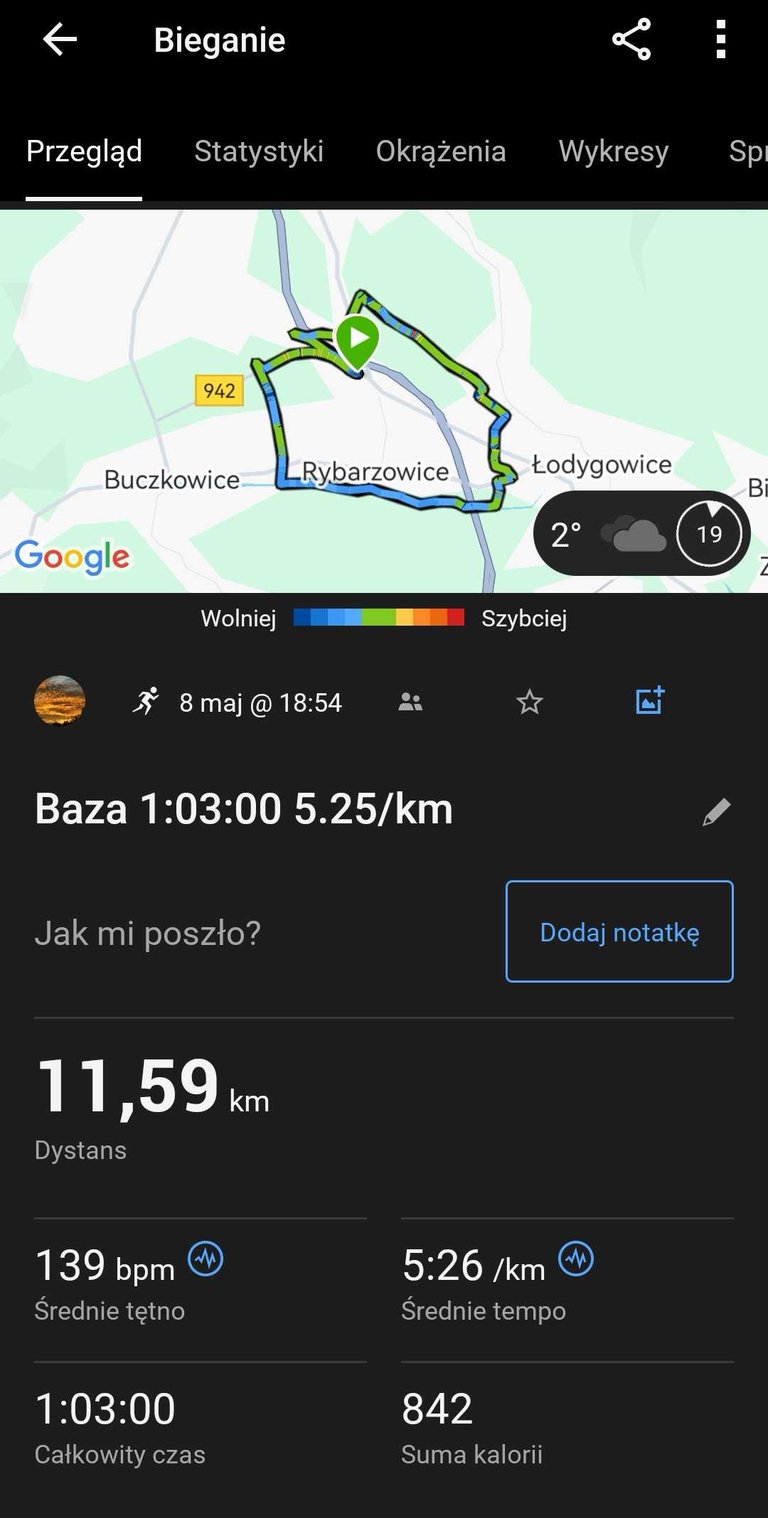Image resolution: width=768 pixels, height=1518 pixels.
Task: Switch to the Statystyki tab
Action: pyautogui.click(x=259, y=151)
